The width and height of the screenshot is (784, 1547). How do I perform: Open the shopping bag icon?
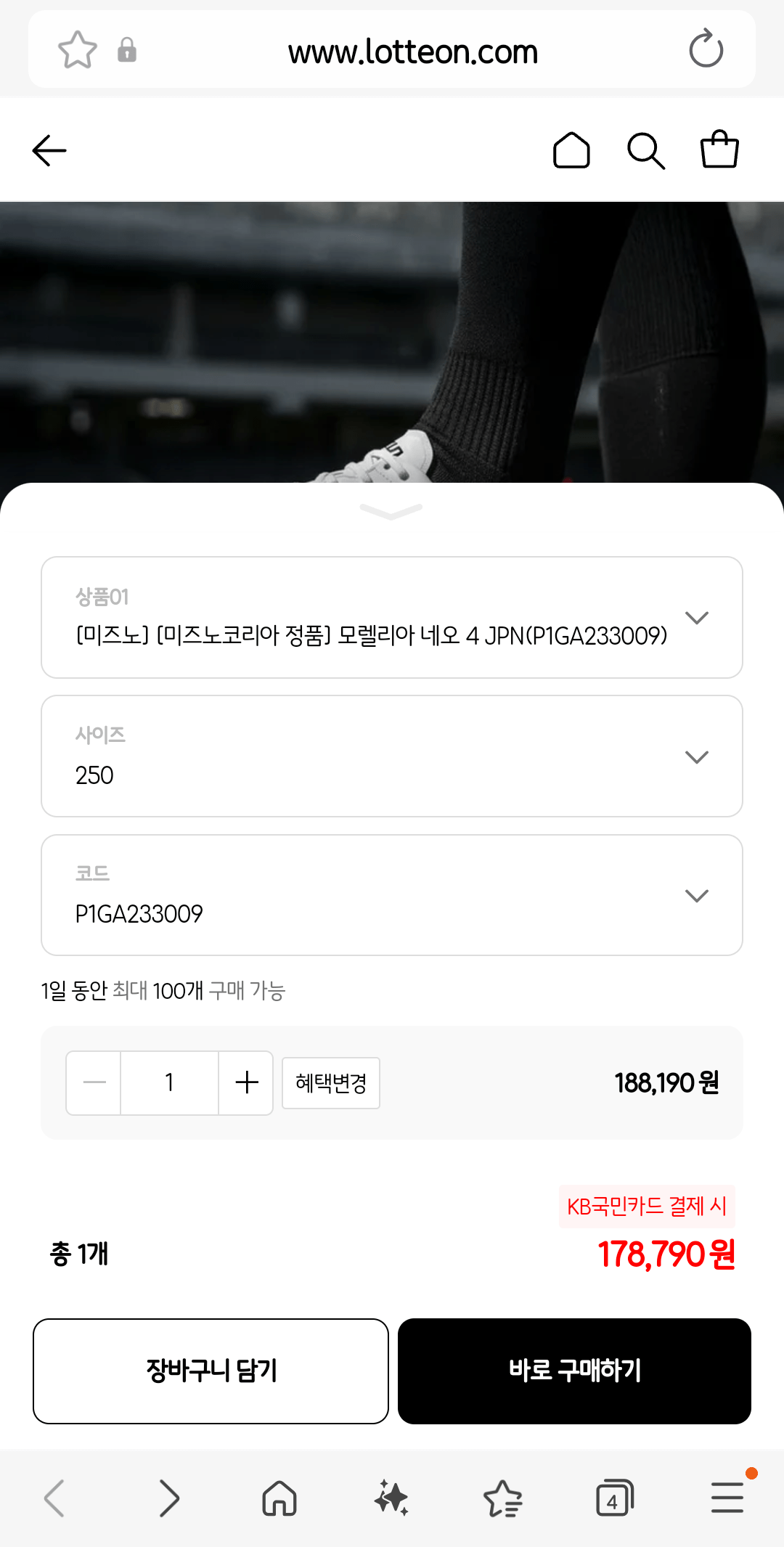click(719, 150)
